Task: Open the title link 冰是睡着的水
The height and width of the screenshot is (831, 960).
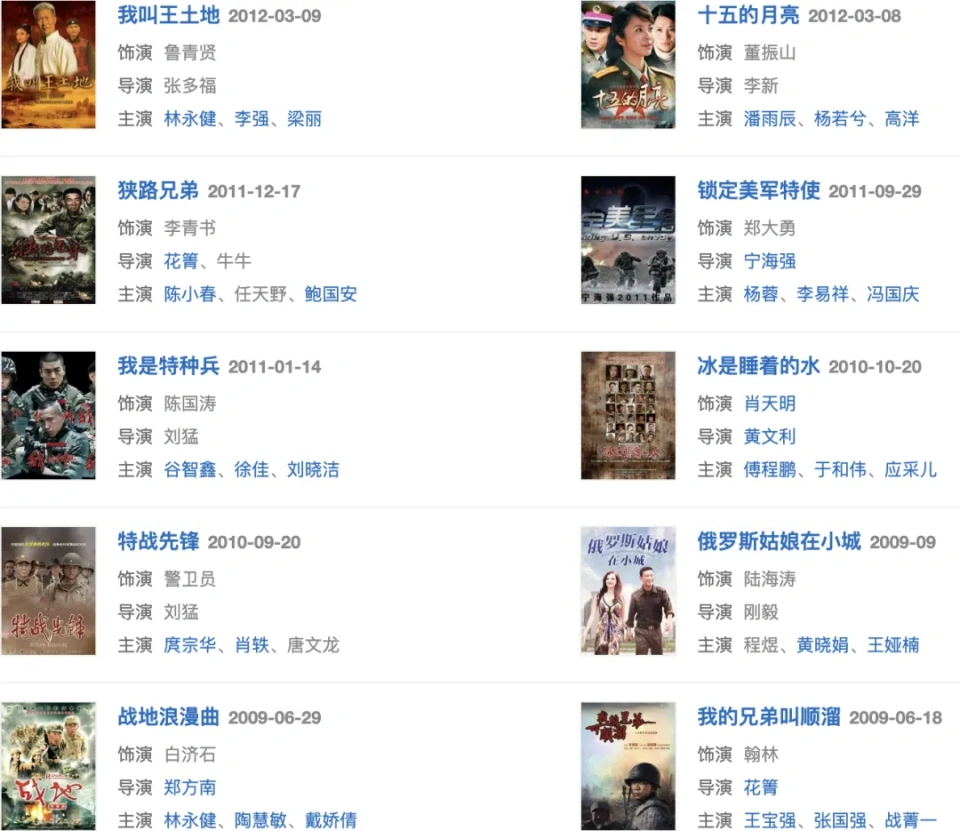Action: click(x=758, y=366)
